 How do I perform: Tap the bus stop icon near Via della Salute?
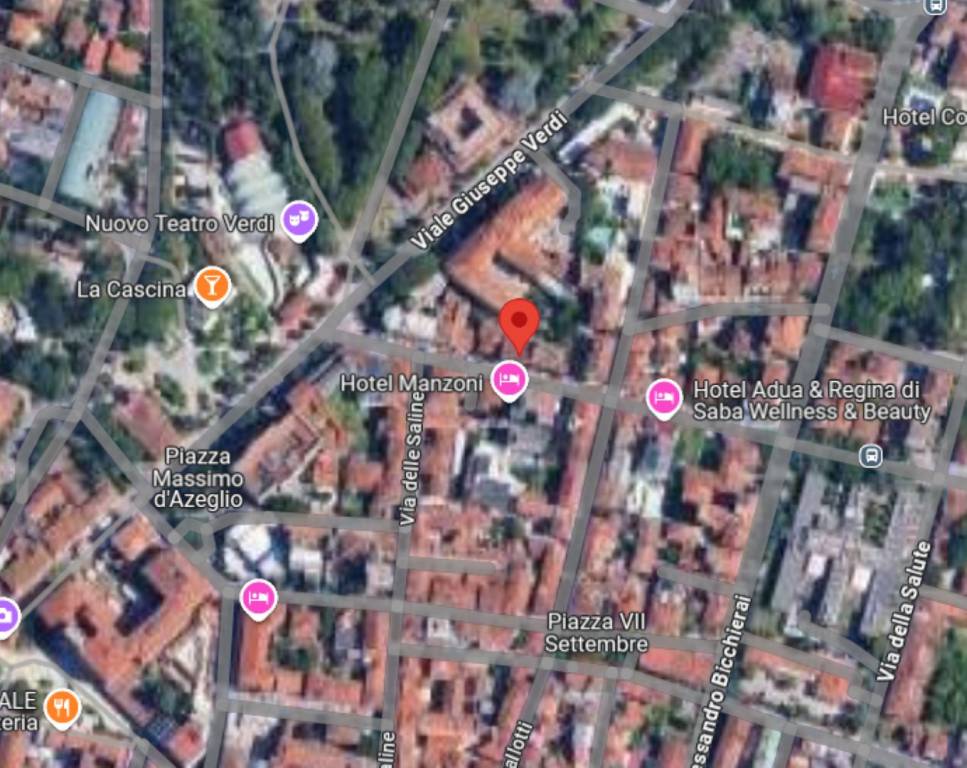tap(871, 456)
